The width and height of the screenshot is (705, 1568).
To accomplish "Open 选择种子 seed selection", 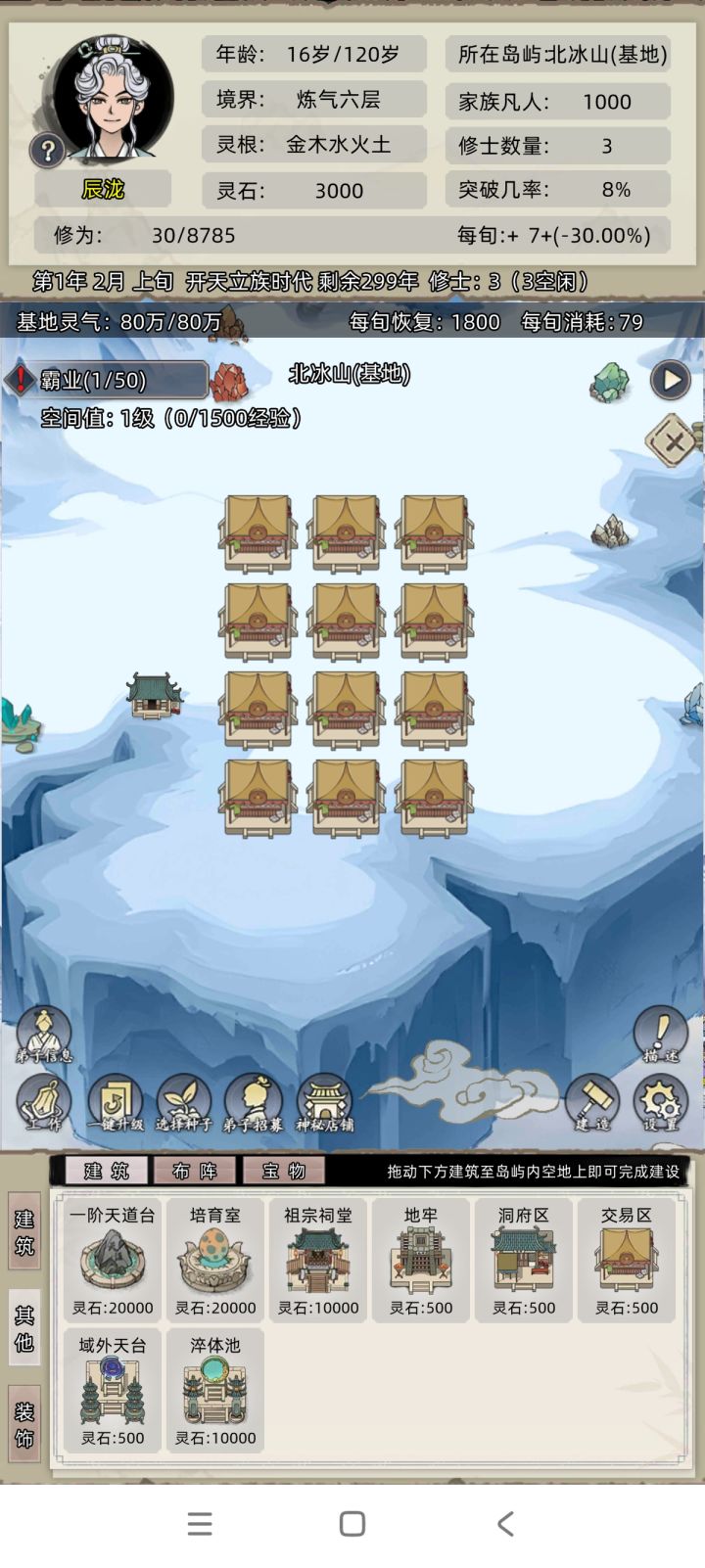I will click(184, 1103).
